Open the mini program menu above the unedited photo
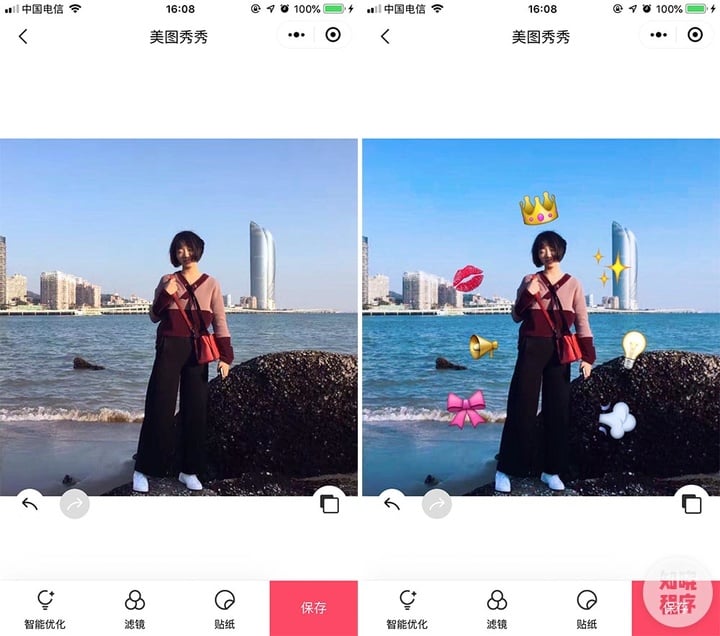 click(296, 35)
